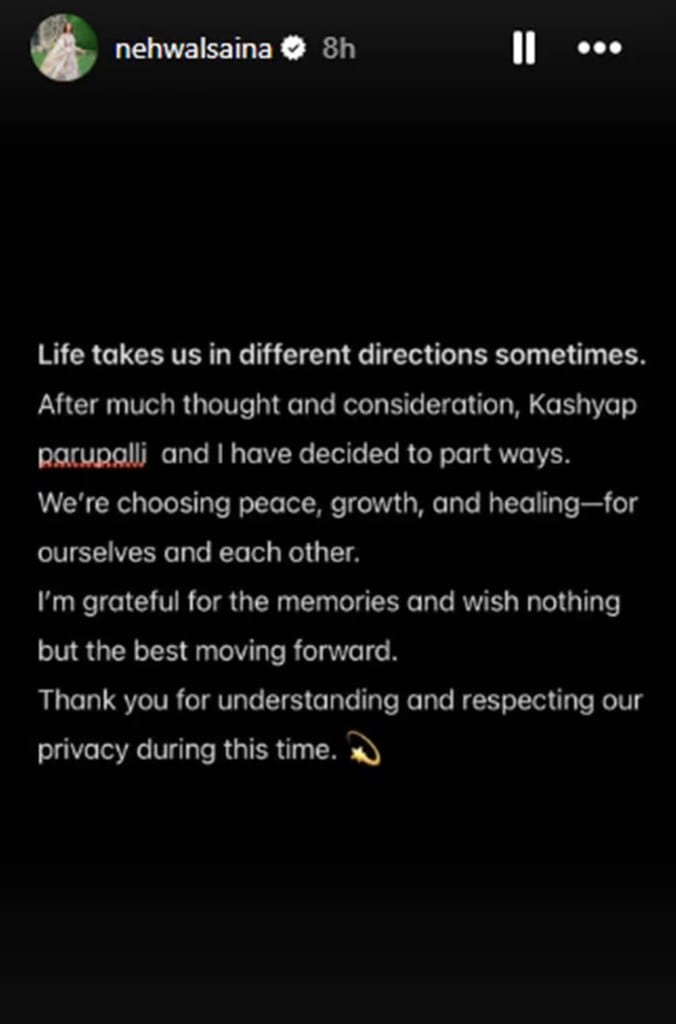Open the nehwalsaina username link
The image size is (676, 1024).
[193, 48]
